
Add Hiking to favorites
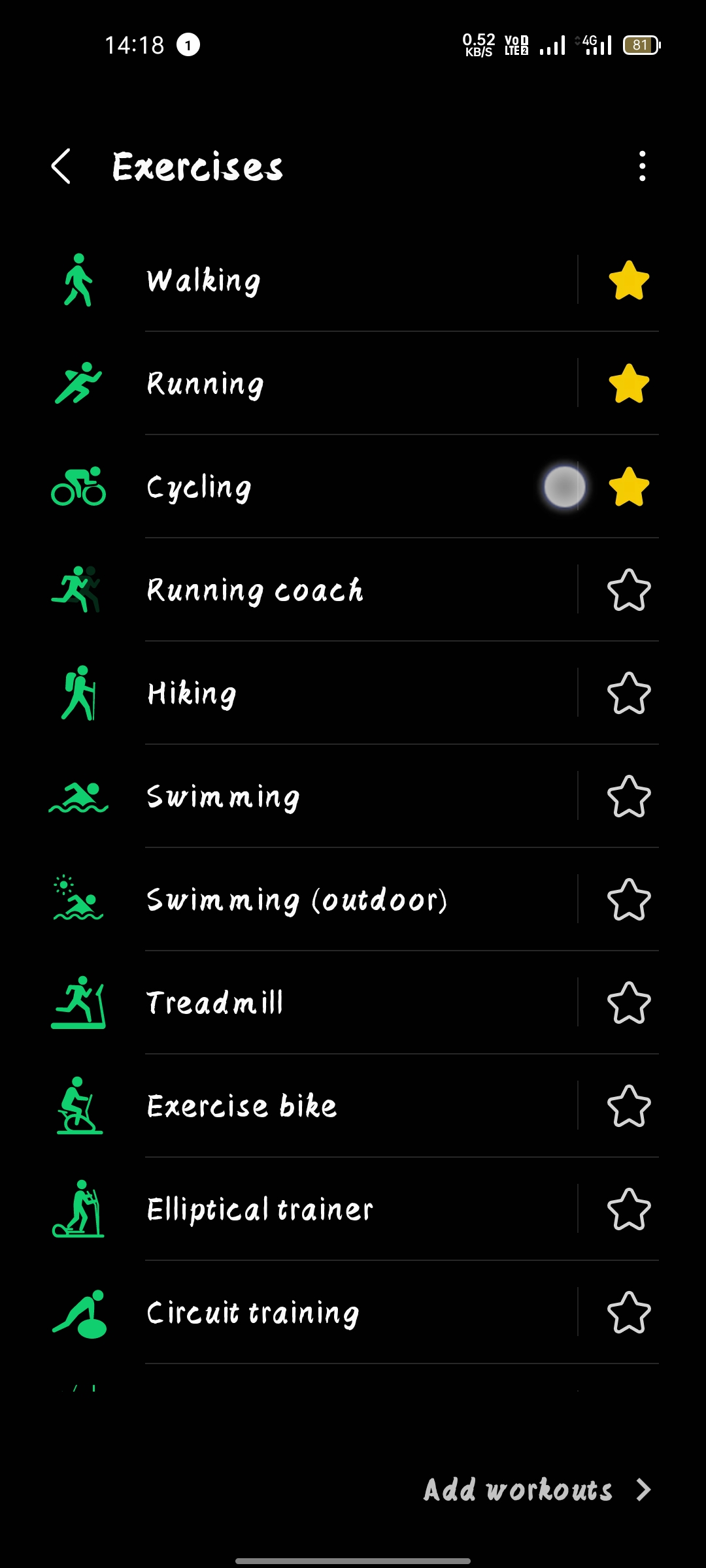click(628, 693)
